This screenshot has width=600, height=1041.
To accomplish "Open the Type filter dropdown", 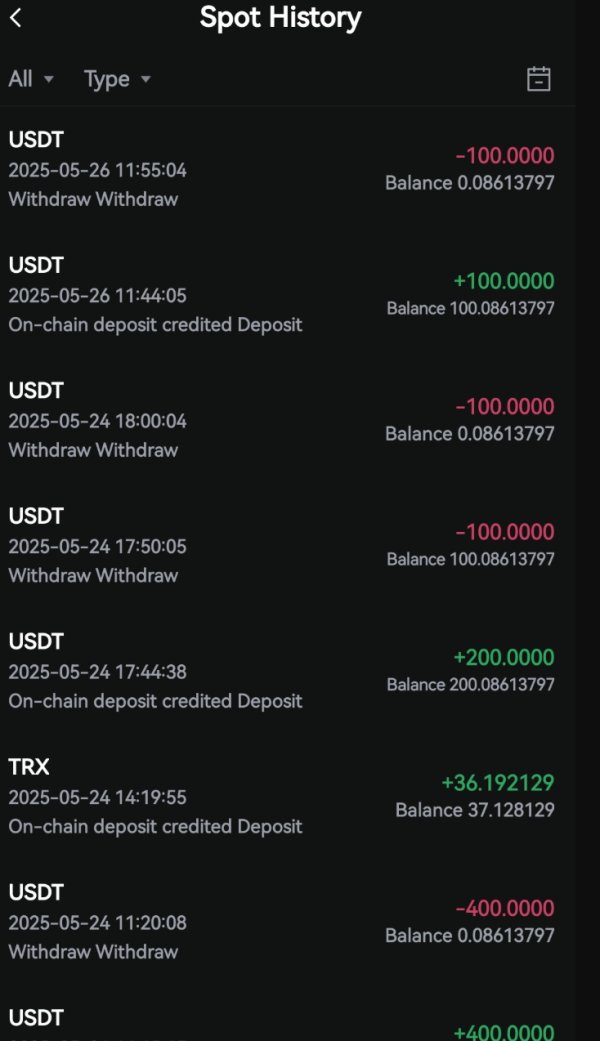I will 117,79.
